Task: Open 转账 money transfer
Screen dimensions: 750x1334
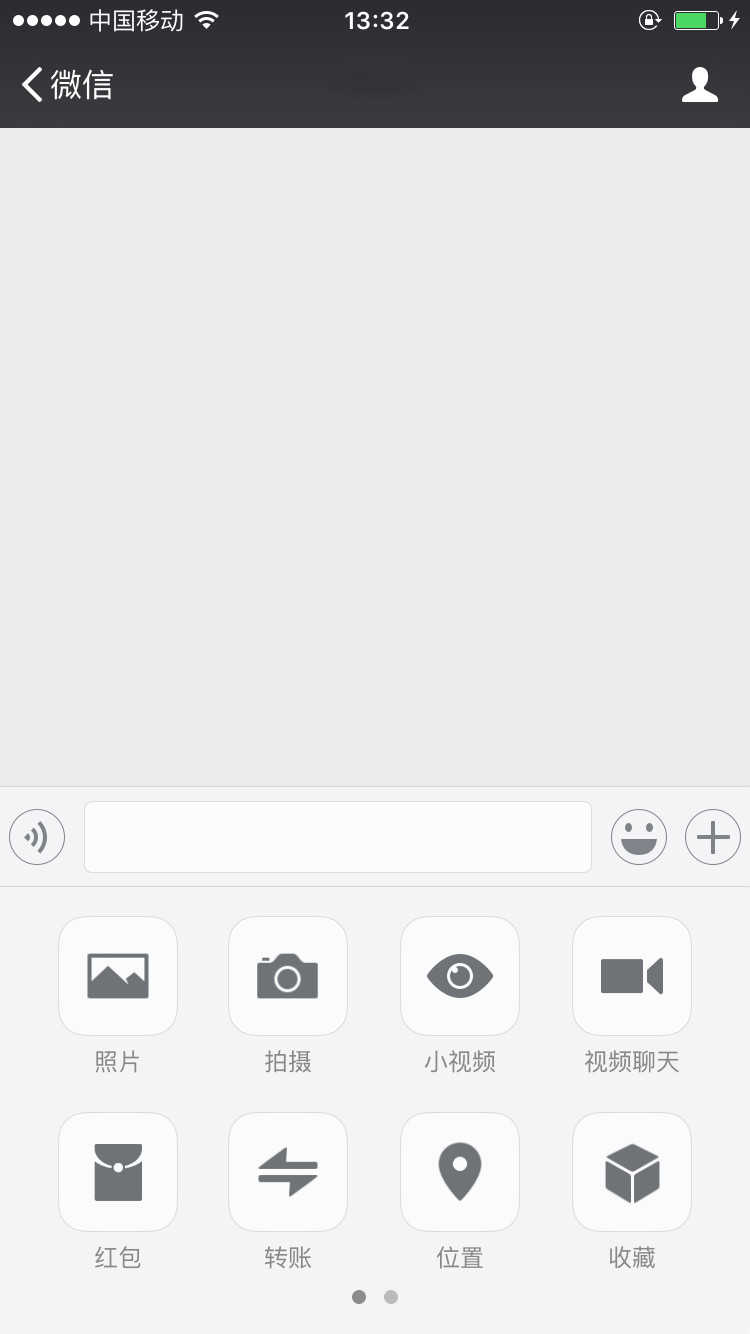Action: [288, 1172]
